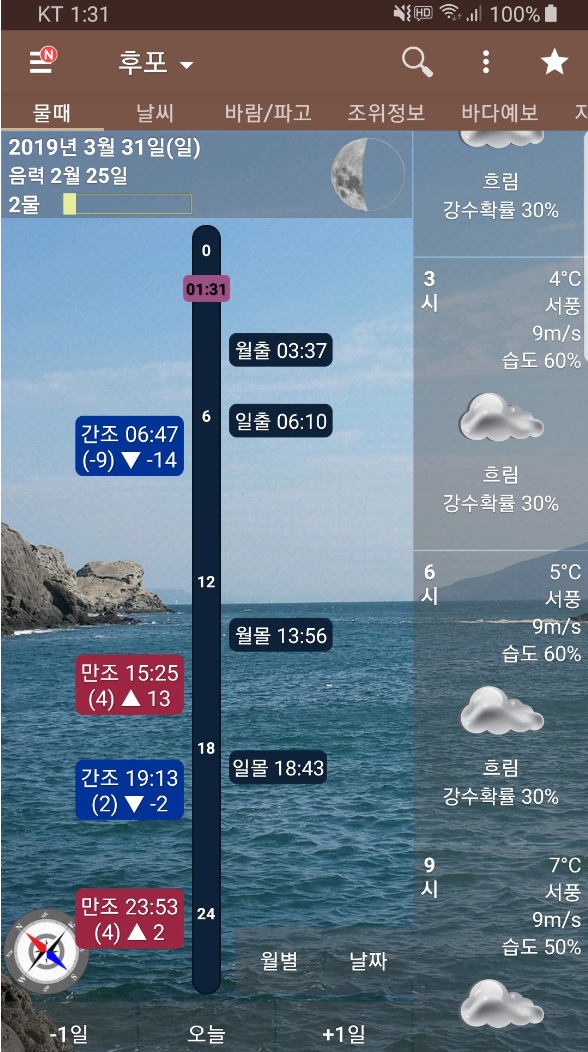This screenshot has height=1052, width=588.
Task: Open the 날짜 date picker button
Action: (368, 961)
